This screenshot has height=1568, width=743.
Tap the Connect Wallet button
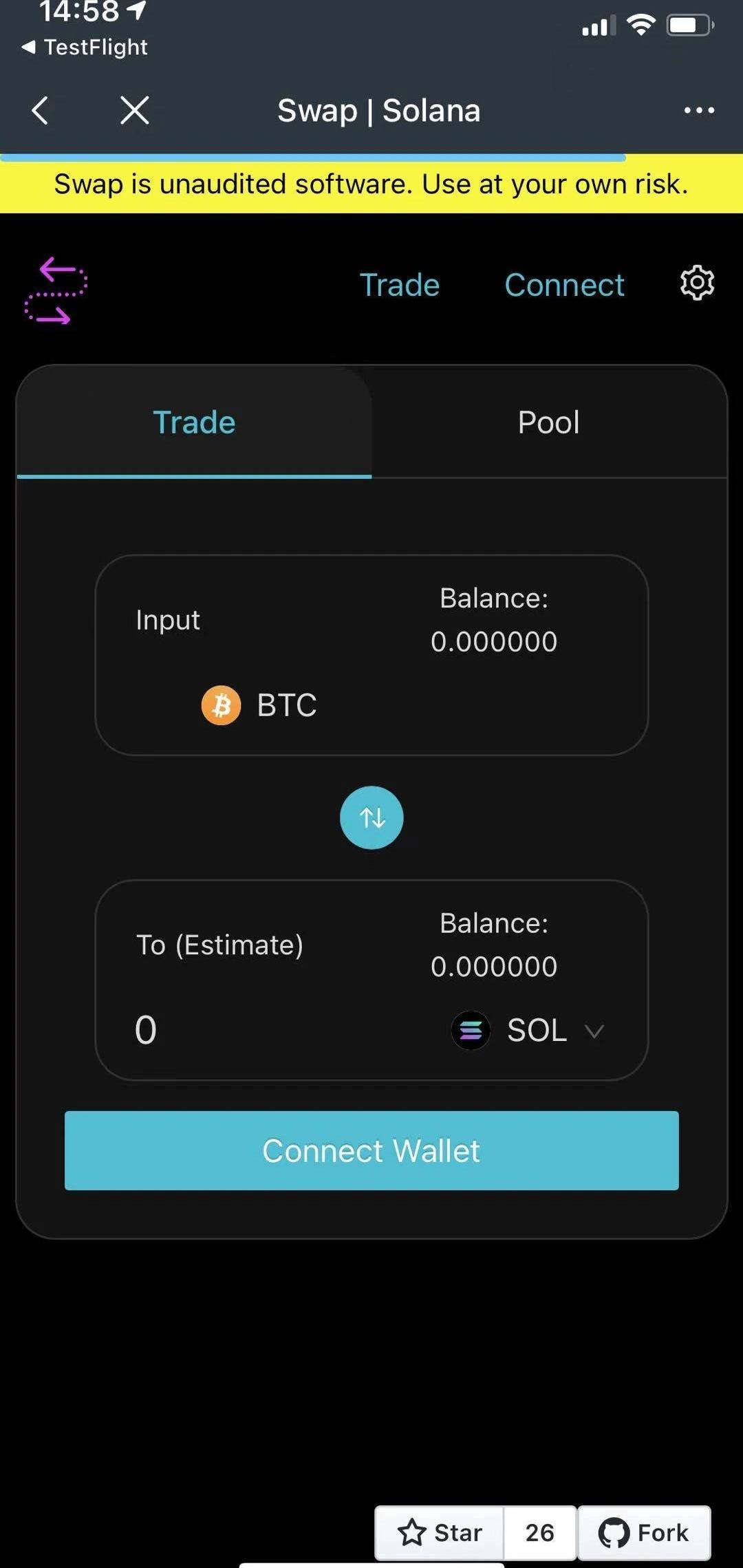coord(371,1150)
